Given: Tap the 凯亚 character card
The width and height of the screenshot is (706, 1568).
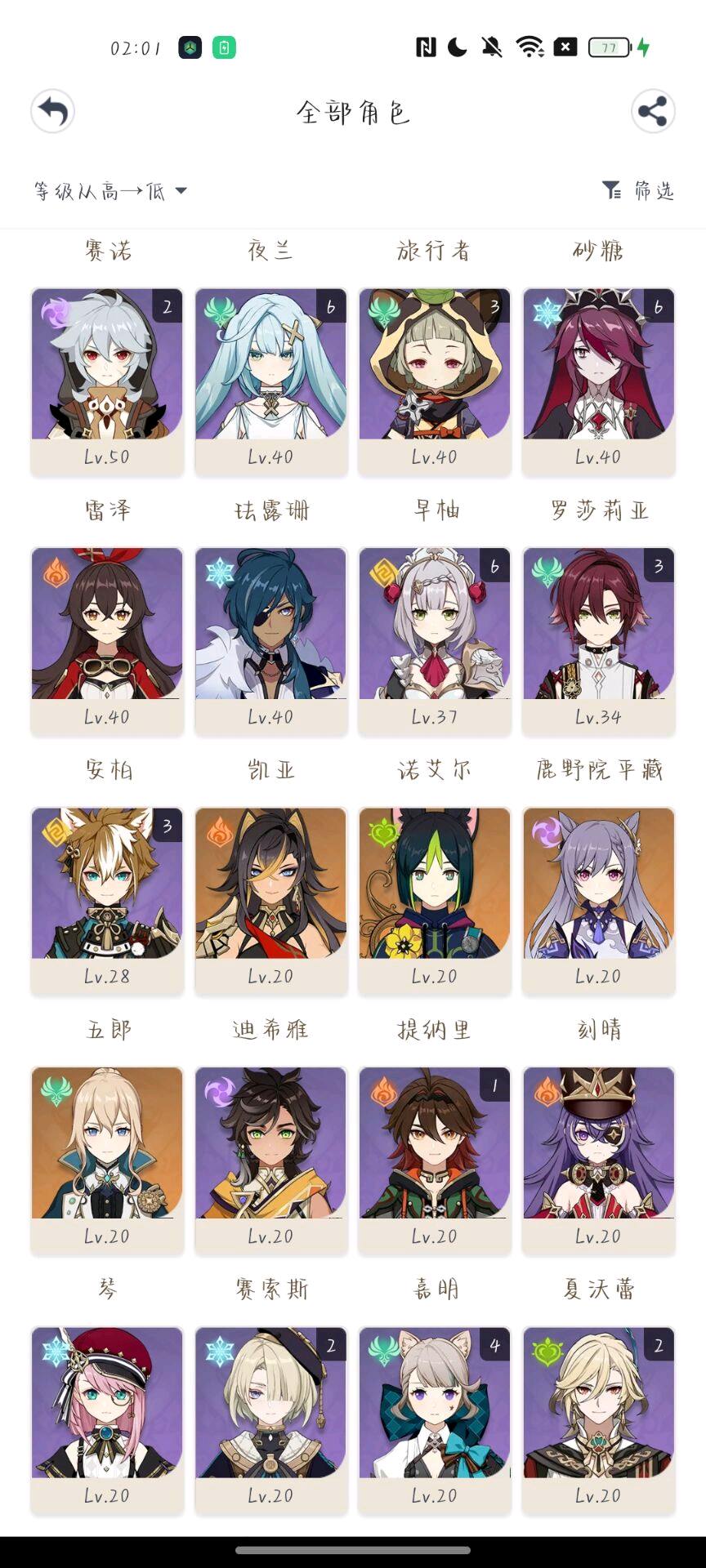Looking at the screenshot, I should (x=270, y=642).
